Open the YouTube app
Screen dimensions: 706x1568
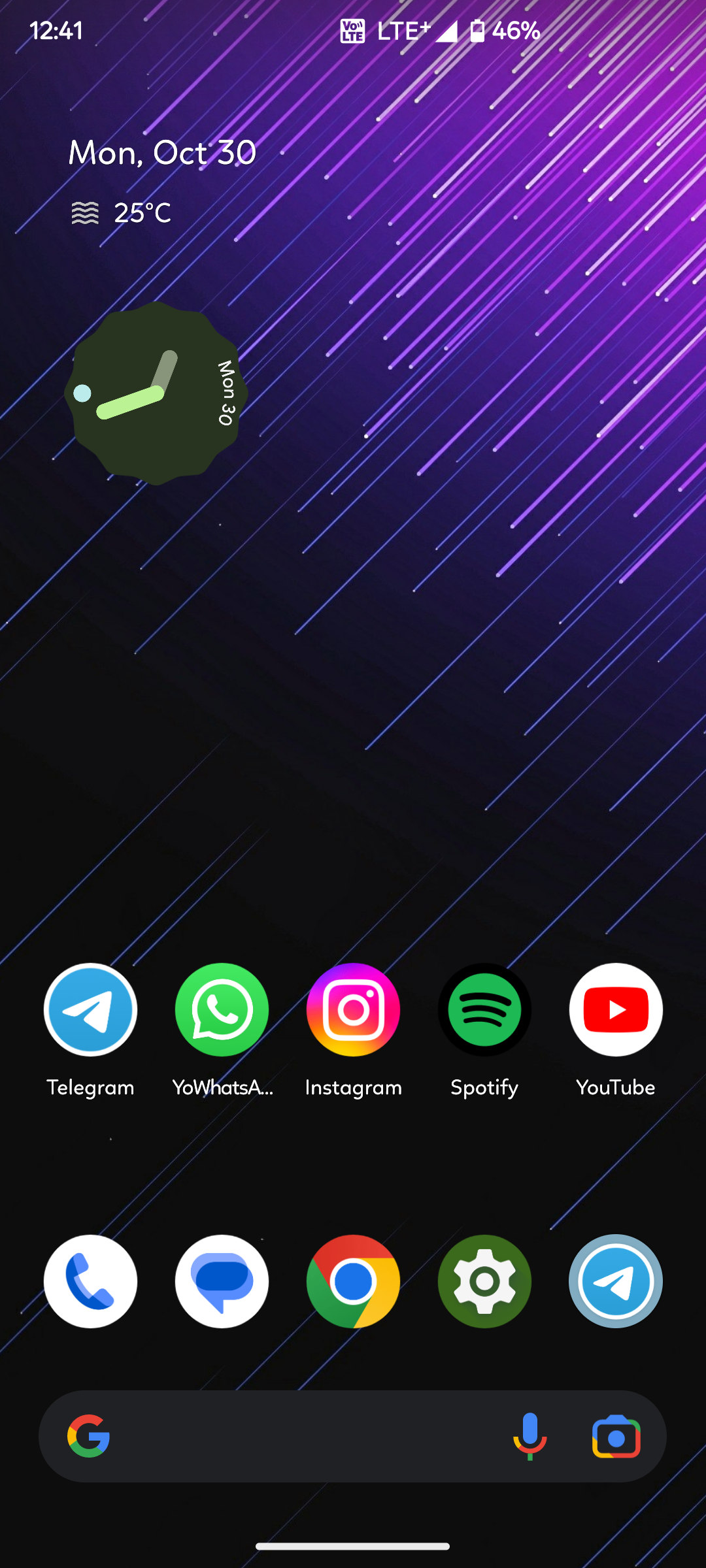pos(616,1010)
